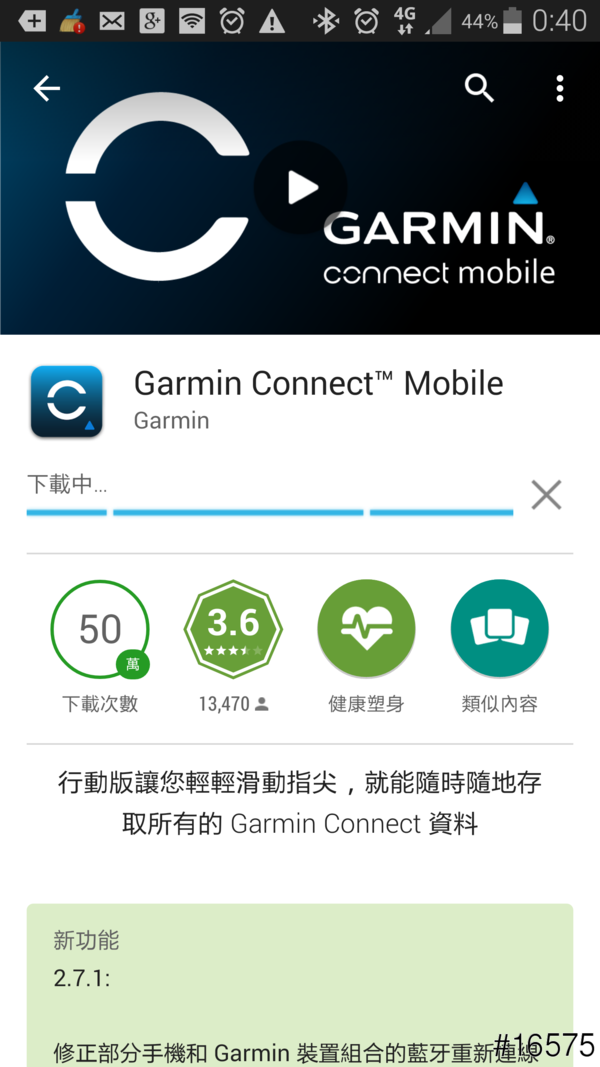The image size is (600, 1067).
Task: Play the Garmin Connect promo video
Action: (300, 187)
